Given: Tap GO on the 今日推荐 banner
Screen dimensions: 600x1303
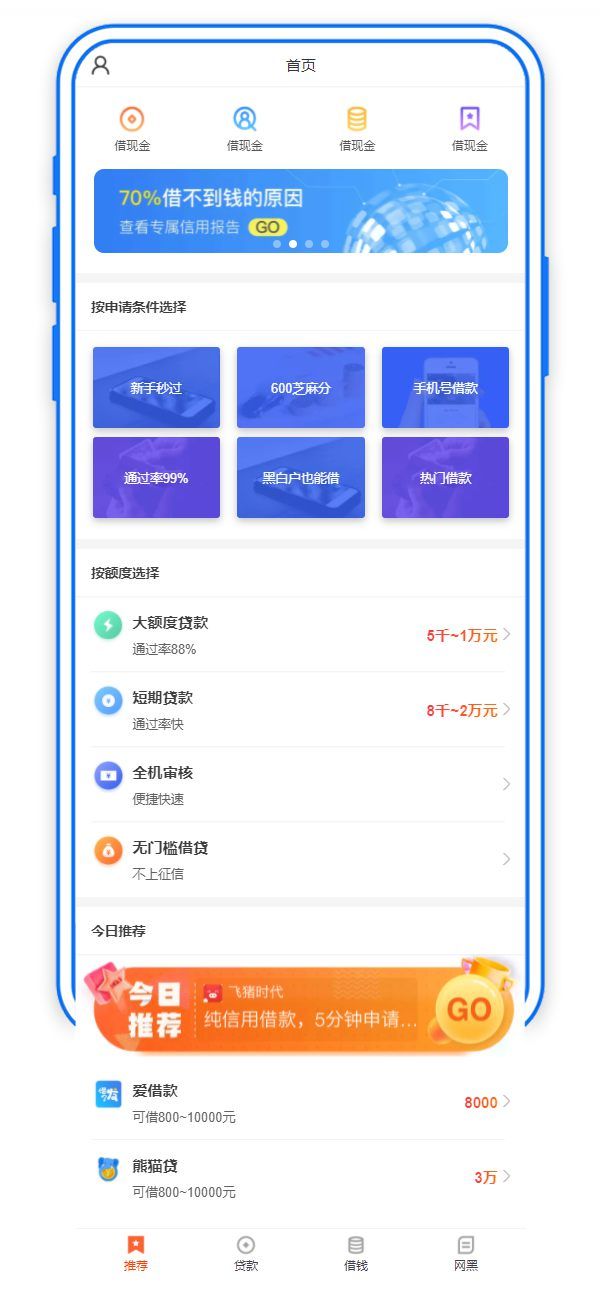Looking at the screenshot, I should 469,1009.
